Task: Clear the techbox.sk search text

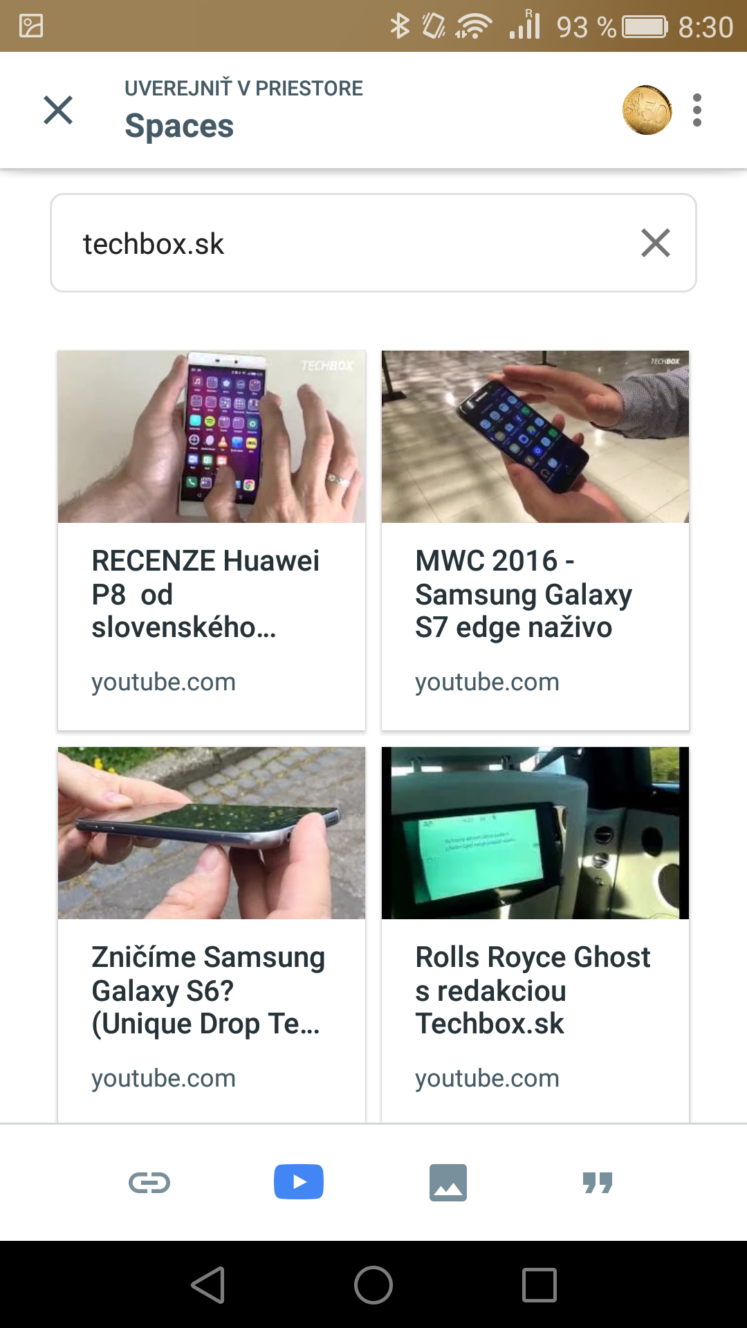Action: coord(655,243)
